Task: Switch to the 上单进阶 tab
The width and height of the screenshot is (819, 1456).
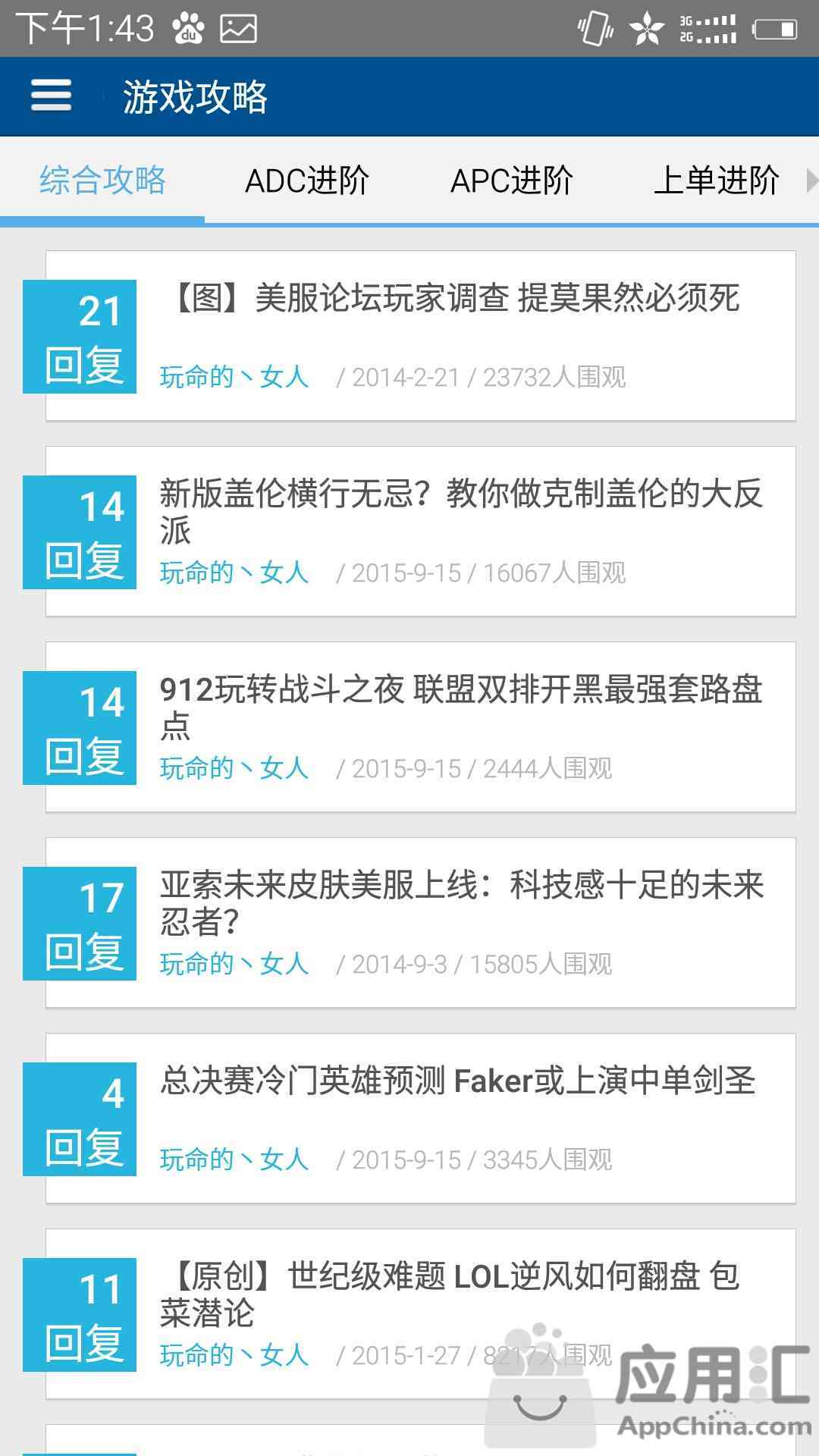Action: click(717, 180)
